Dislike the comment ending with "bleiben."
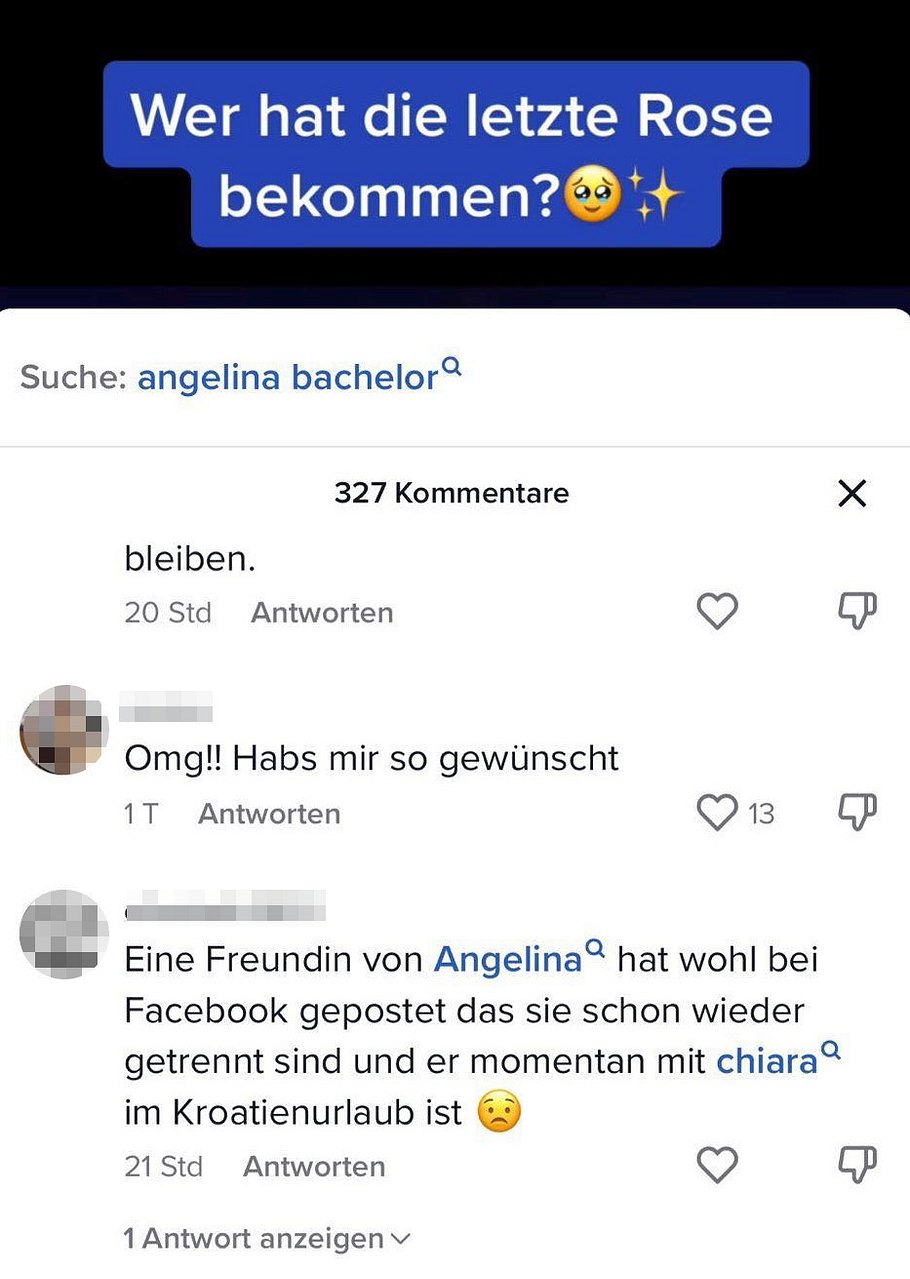This screenshot has width=910, height=1279. pyautogui.click(x=856, y=610)
